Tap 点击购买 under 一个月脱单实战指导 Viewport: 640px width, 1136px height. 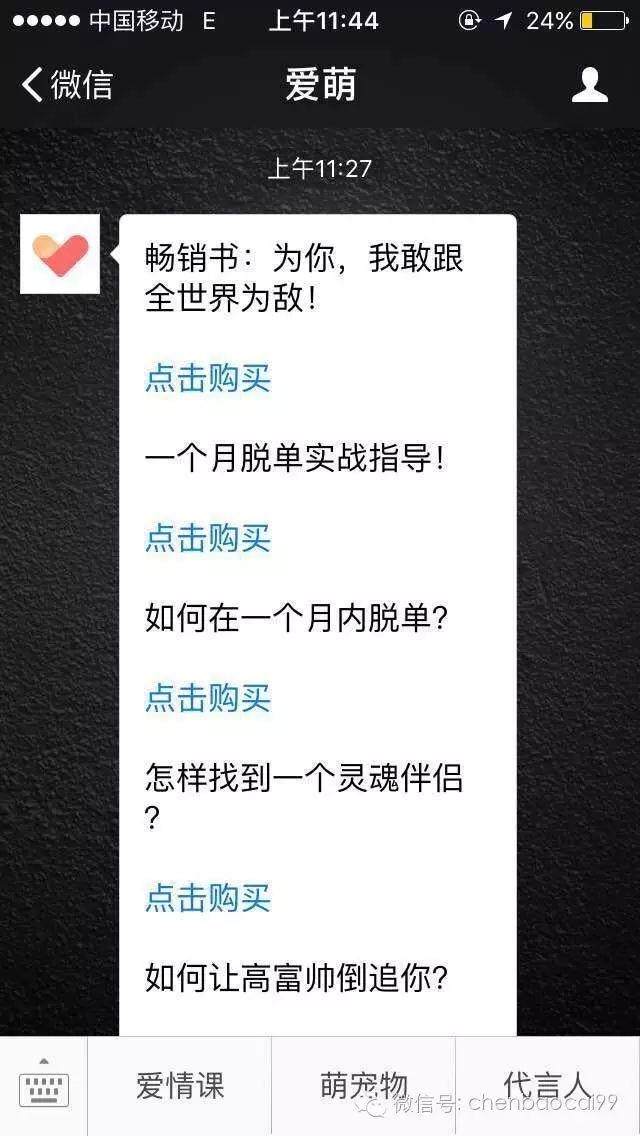[208, 538]
